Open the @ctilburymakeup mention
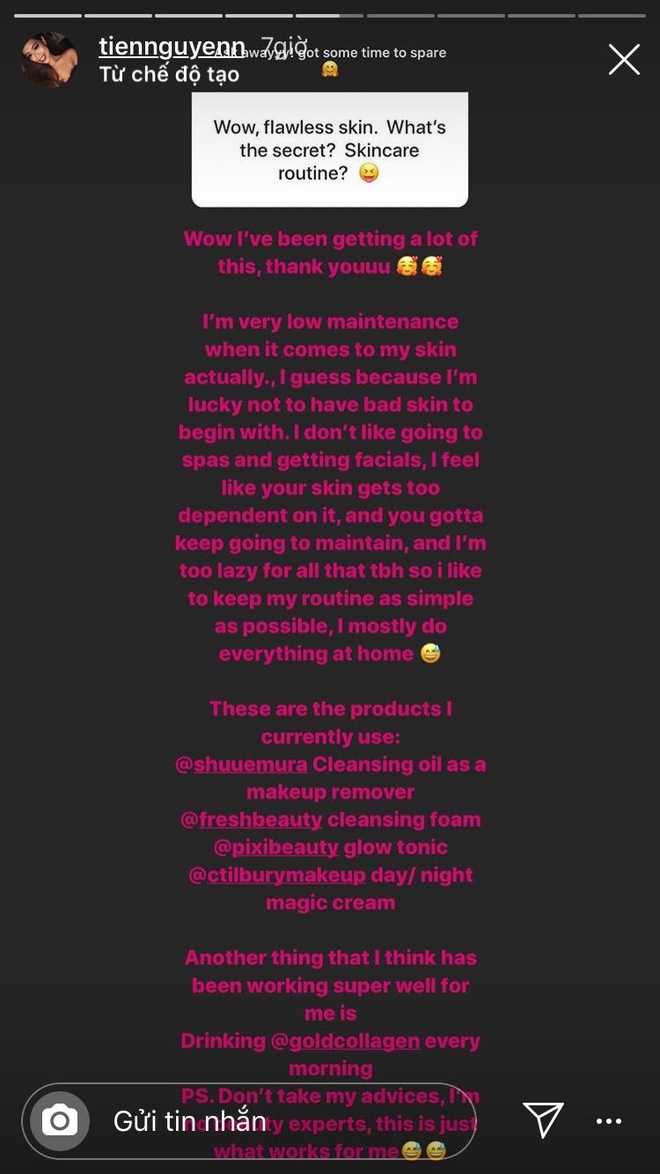Image resolution: width=660 pixels, height=1174 pixels. (x=277, y=875)
